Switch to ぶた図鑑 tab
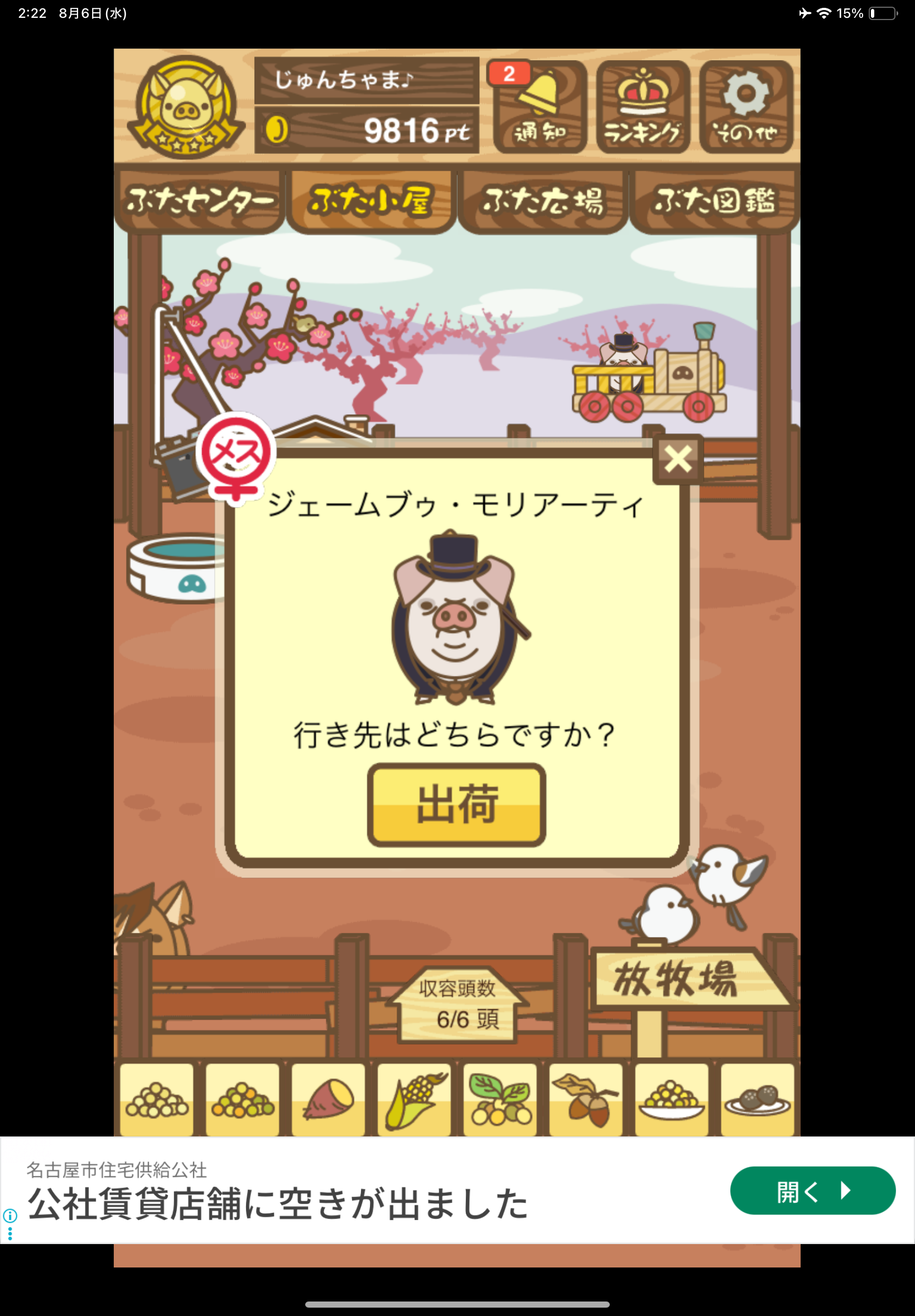Screen dimensions: 915x1316 [714, 201]
